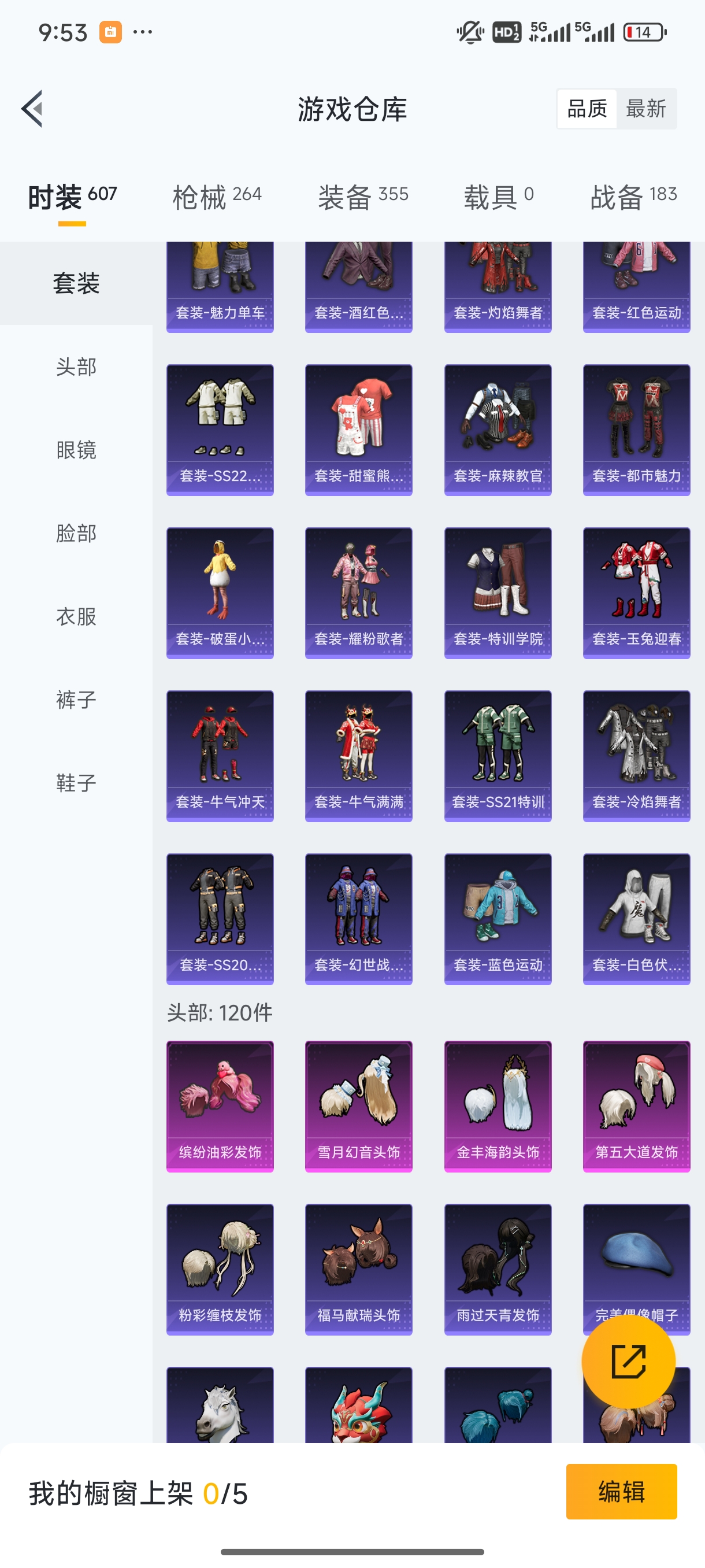Select the 套装-麻辣教官 outfit icon

click(x=498, y=429)
